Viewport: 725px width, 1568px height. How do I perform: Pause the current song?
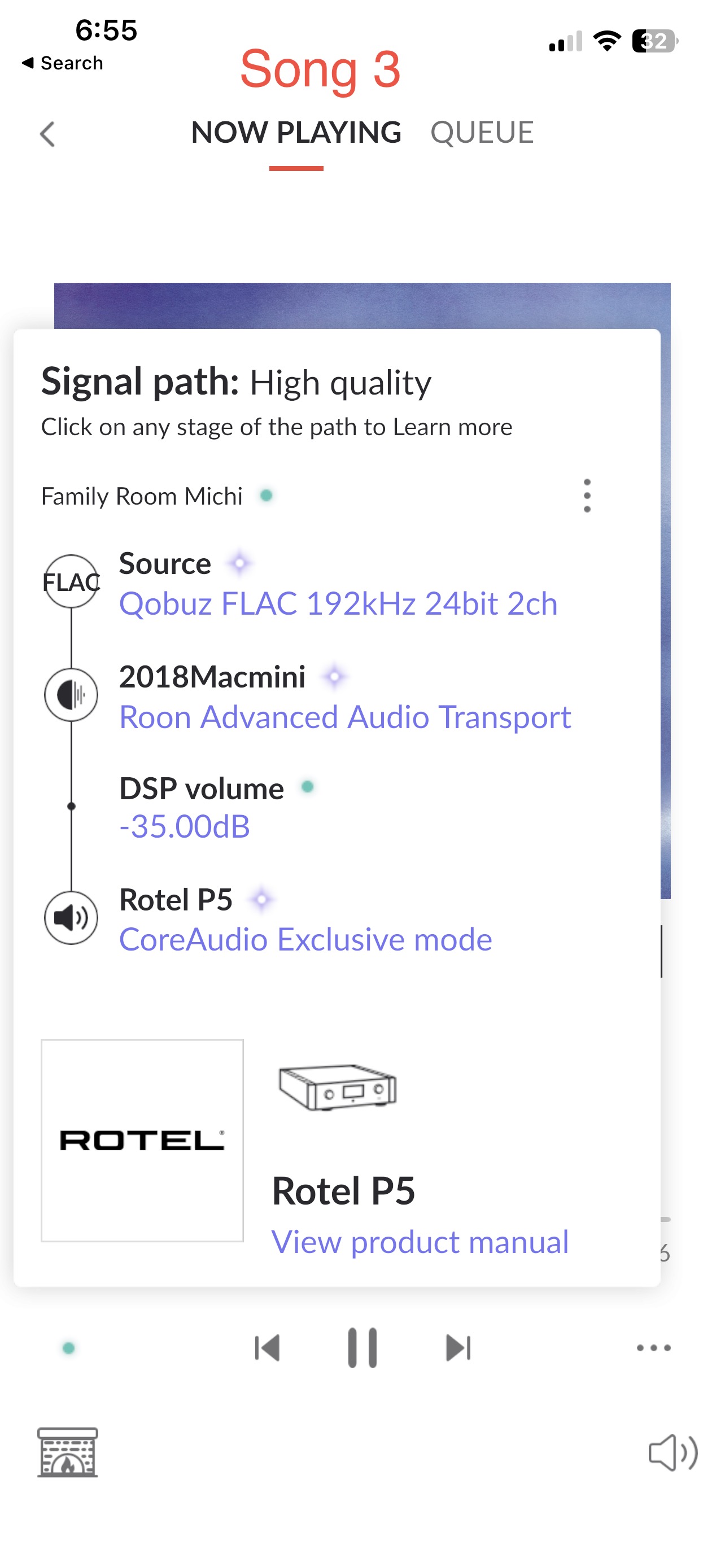(x=363, y=1348)
